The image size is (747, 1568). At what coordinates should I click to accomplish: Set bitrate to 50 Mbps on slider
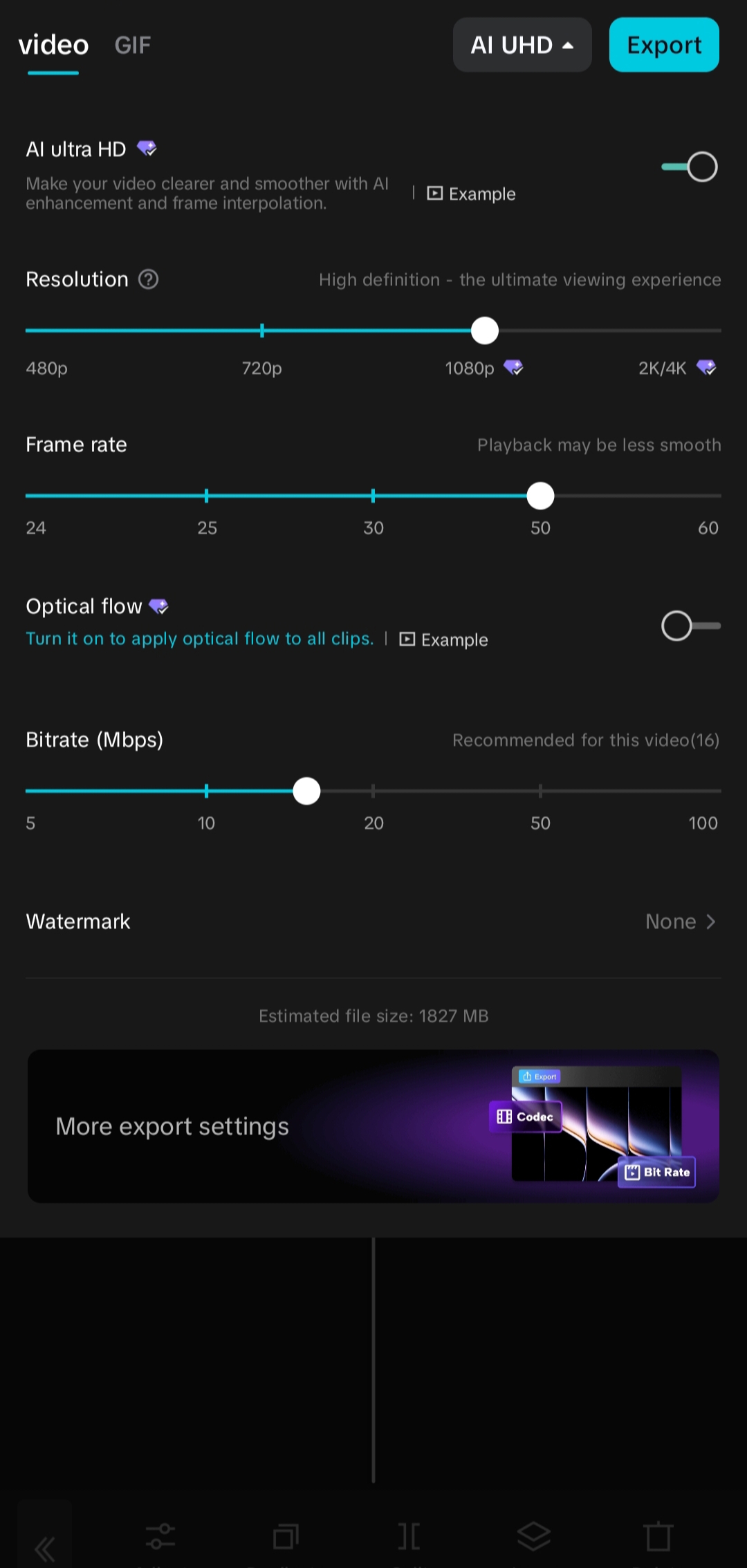[x=540, y=791]
